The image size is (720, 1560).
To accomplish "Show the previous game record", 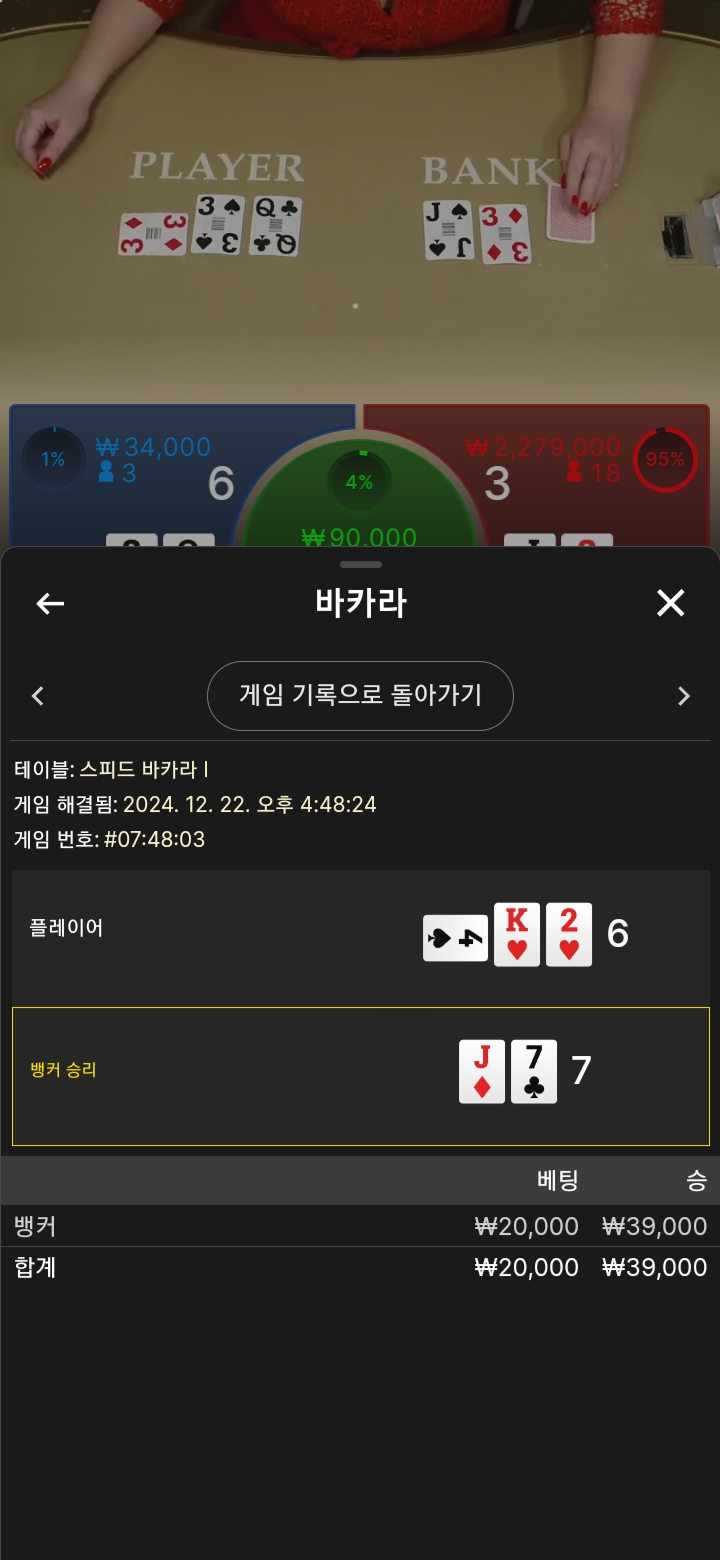I will 38,696.
